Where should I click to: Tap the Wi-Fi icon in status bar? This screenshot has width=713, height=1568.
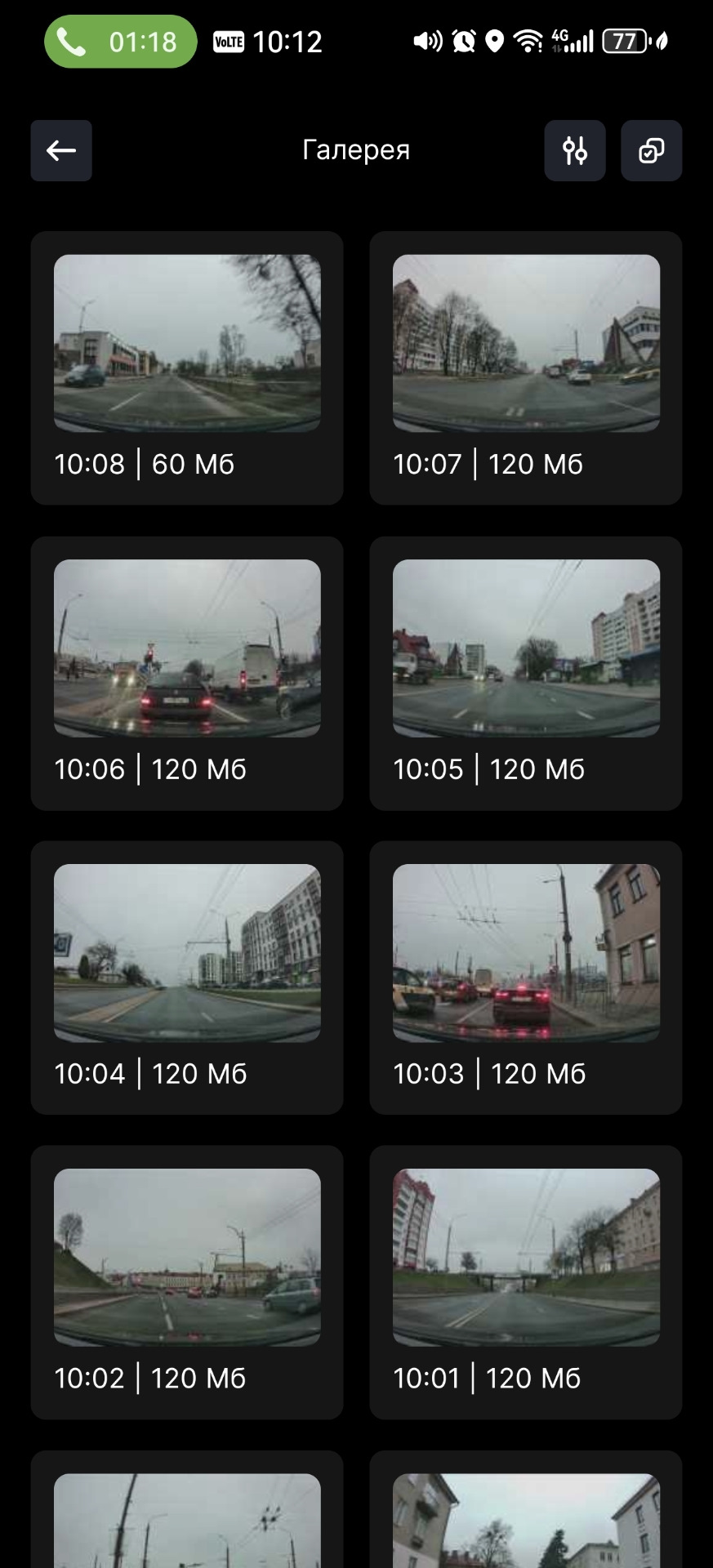pos(528,40)
